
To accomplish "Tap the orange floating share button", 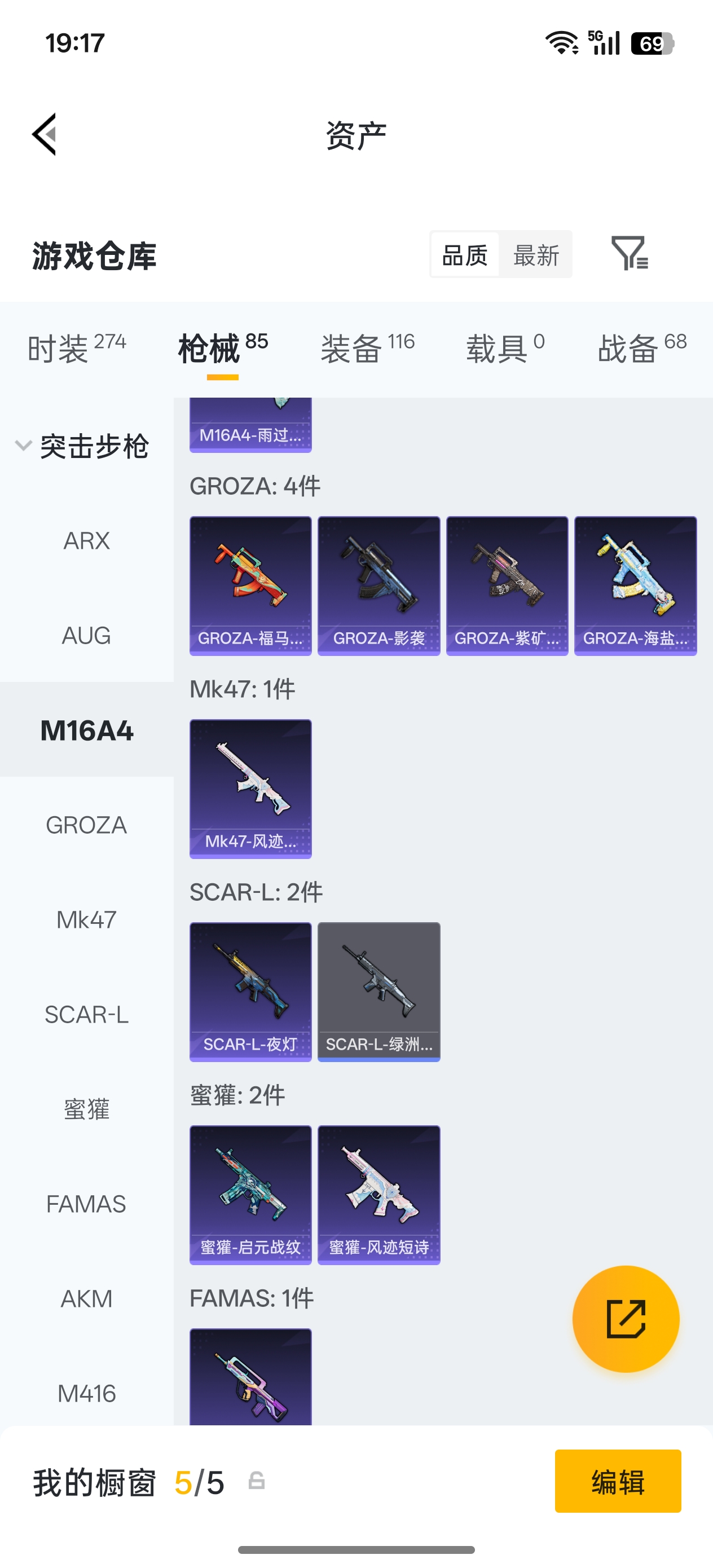I will click(x=626, y=1319).
